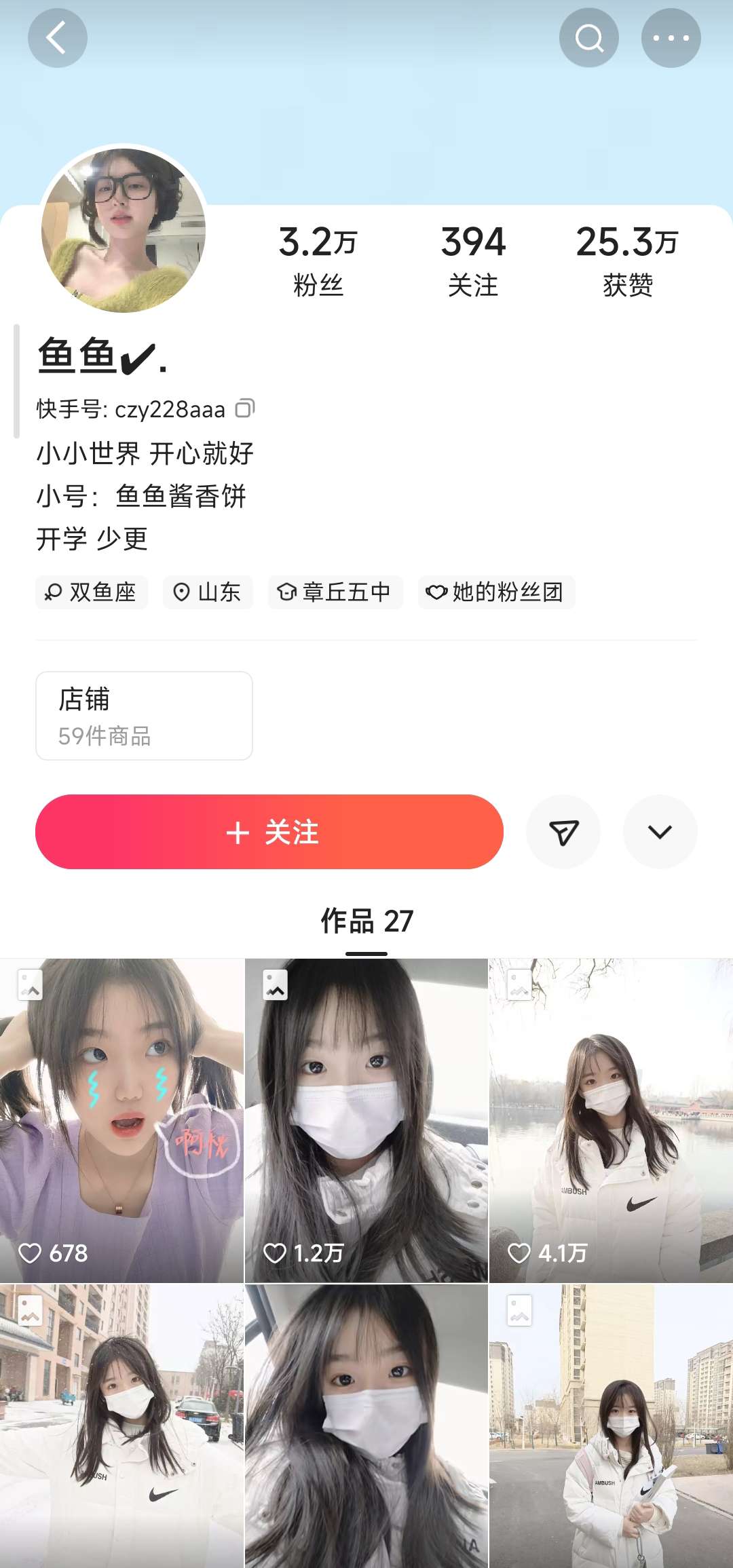
Task: Open the post with 1.2万 likes
Action: (x=366, y=1120)
